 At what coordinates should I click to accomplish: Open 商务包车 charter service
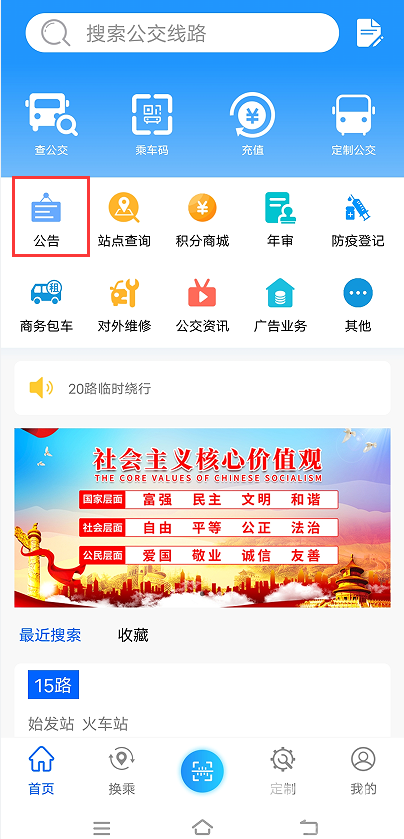47,305
